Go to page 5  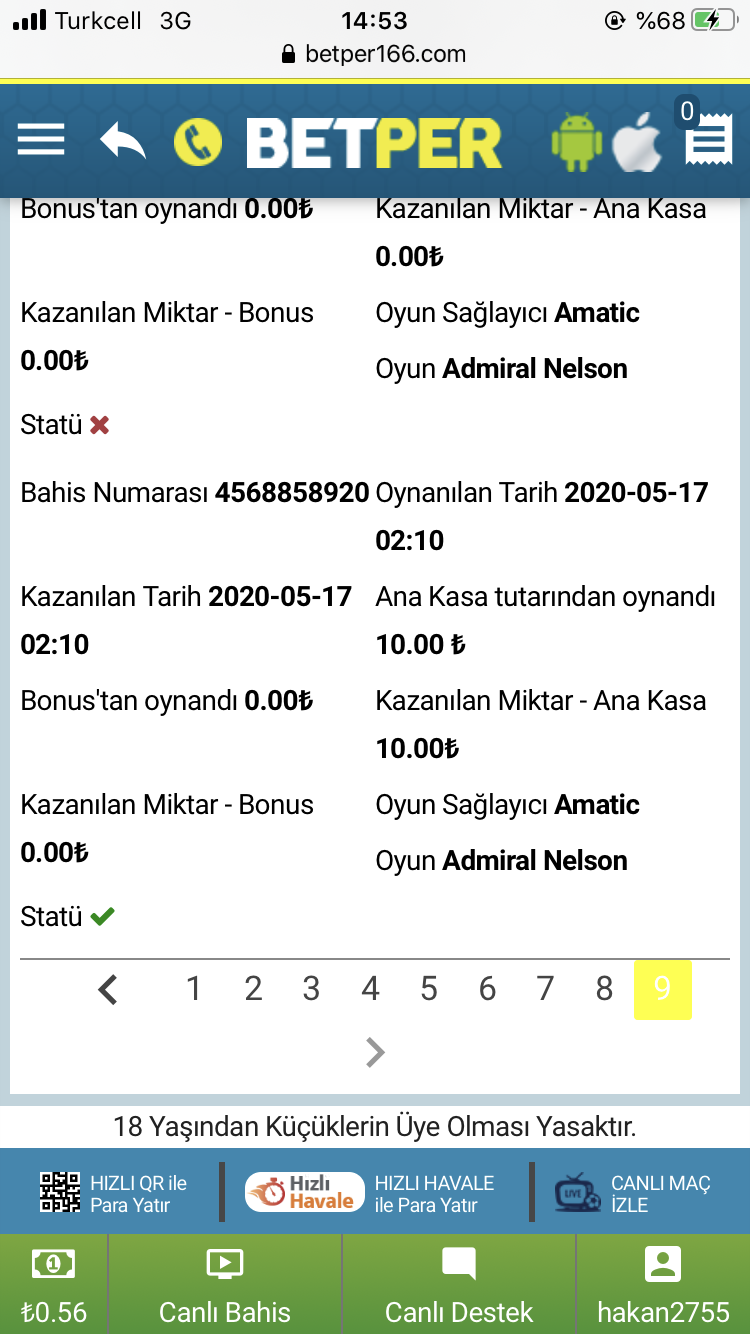point(428,989)
